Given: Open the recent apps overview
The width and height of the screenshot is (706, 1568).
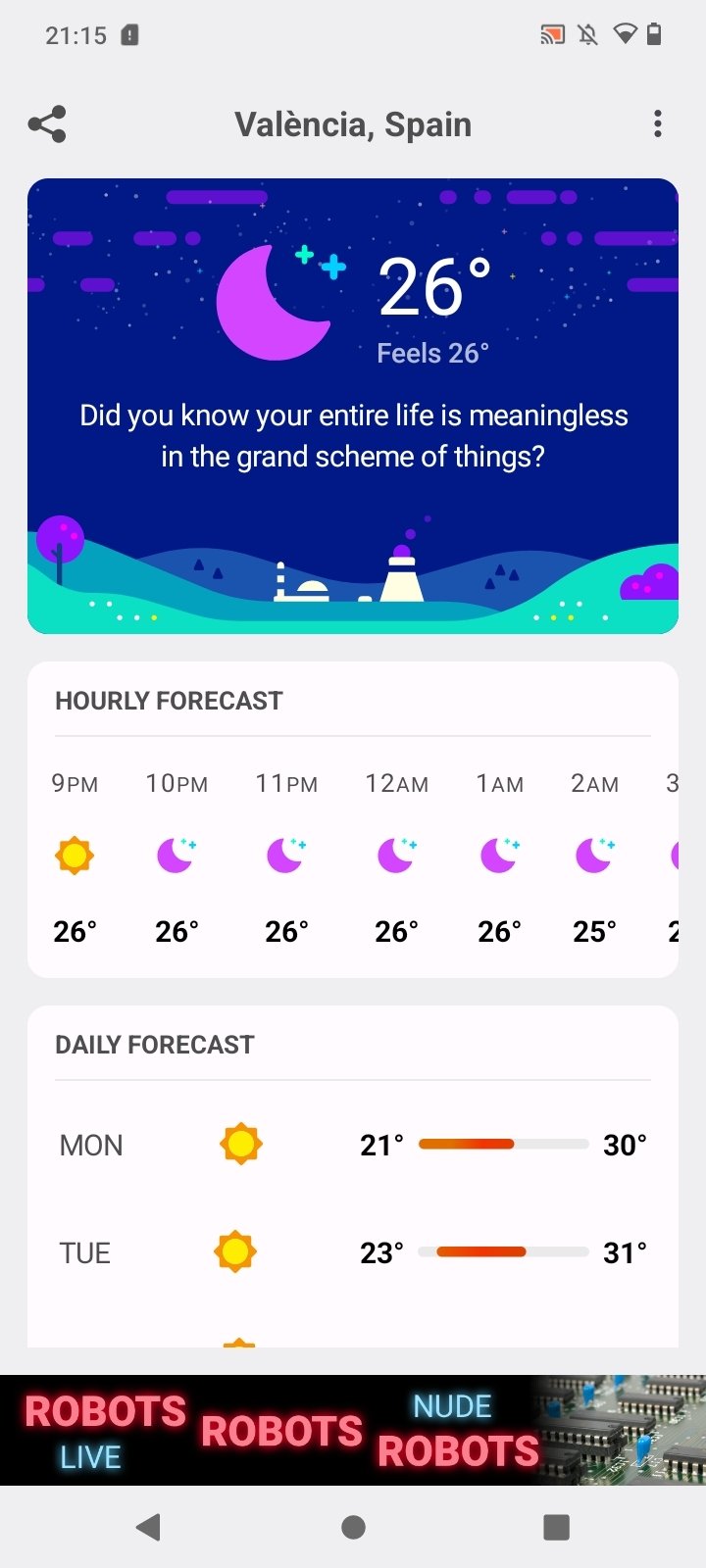Looking at the screenshot, I should coord(556,1527).
